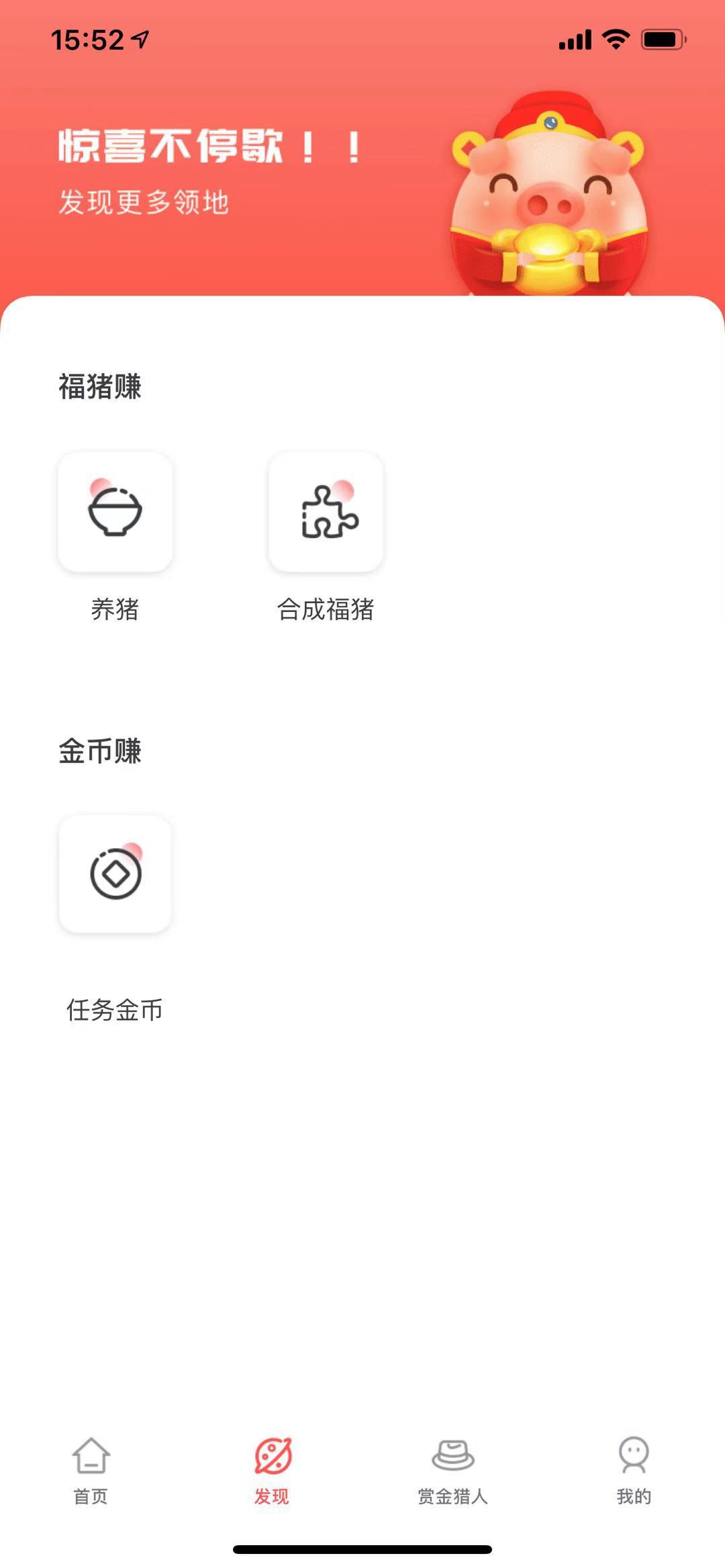Tap the 合成福猪 puzzle piece icon
725x1568 pixels.
[326, 513]
